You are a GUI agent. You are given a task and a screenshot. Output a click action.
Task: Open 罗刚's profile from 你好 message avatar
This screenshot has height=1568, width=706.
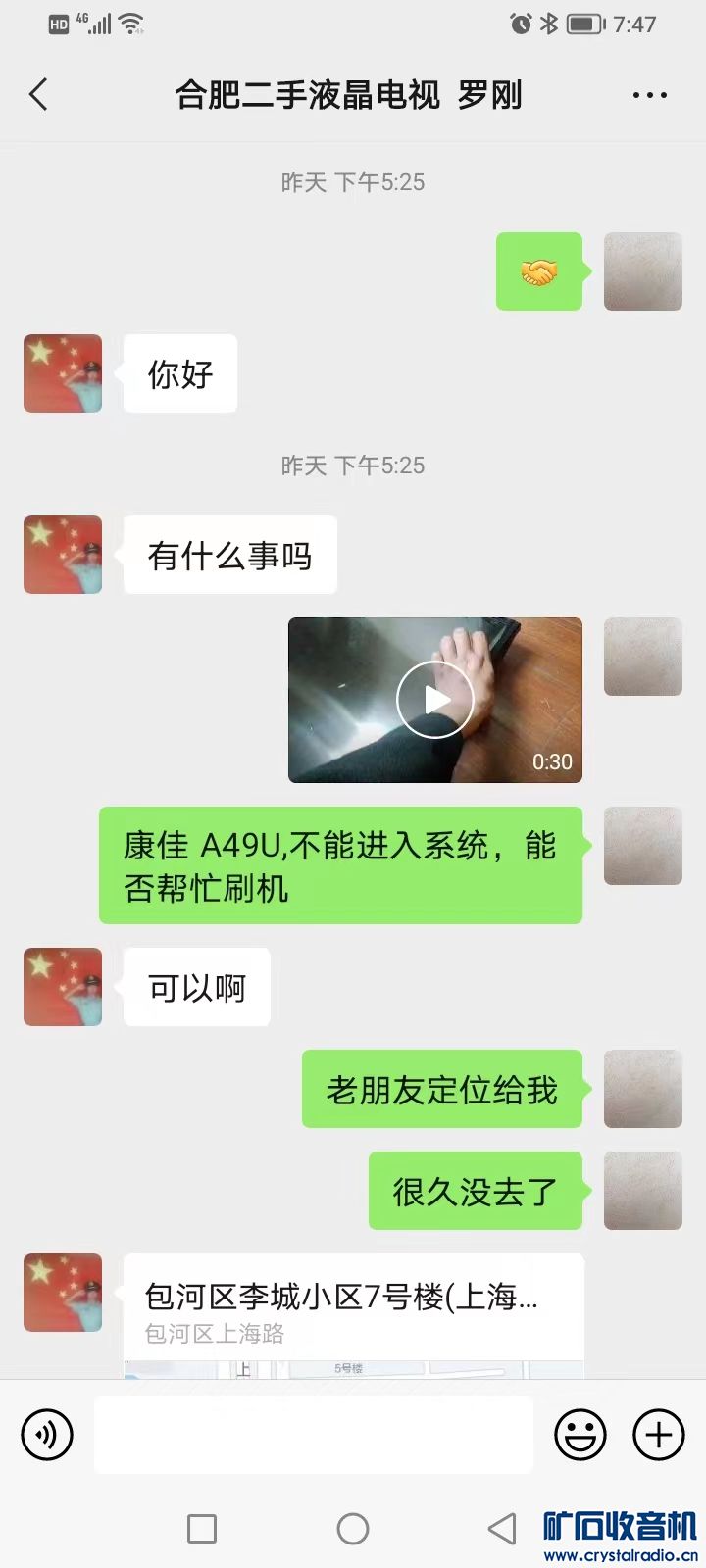[63, 373]
